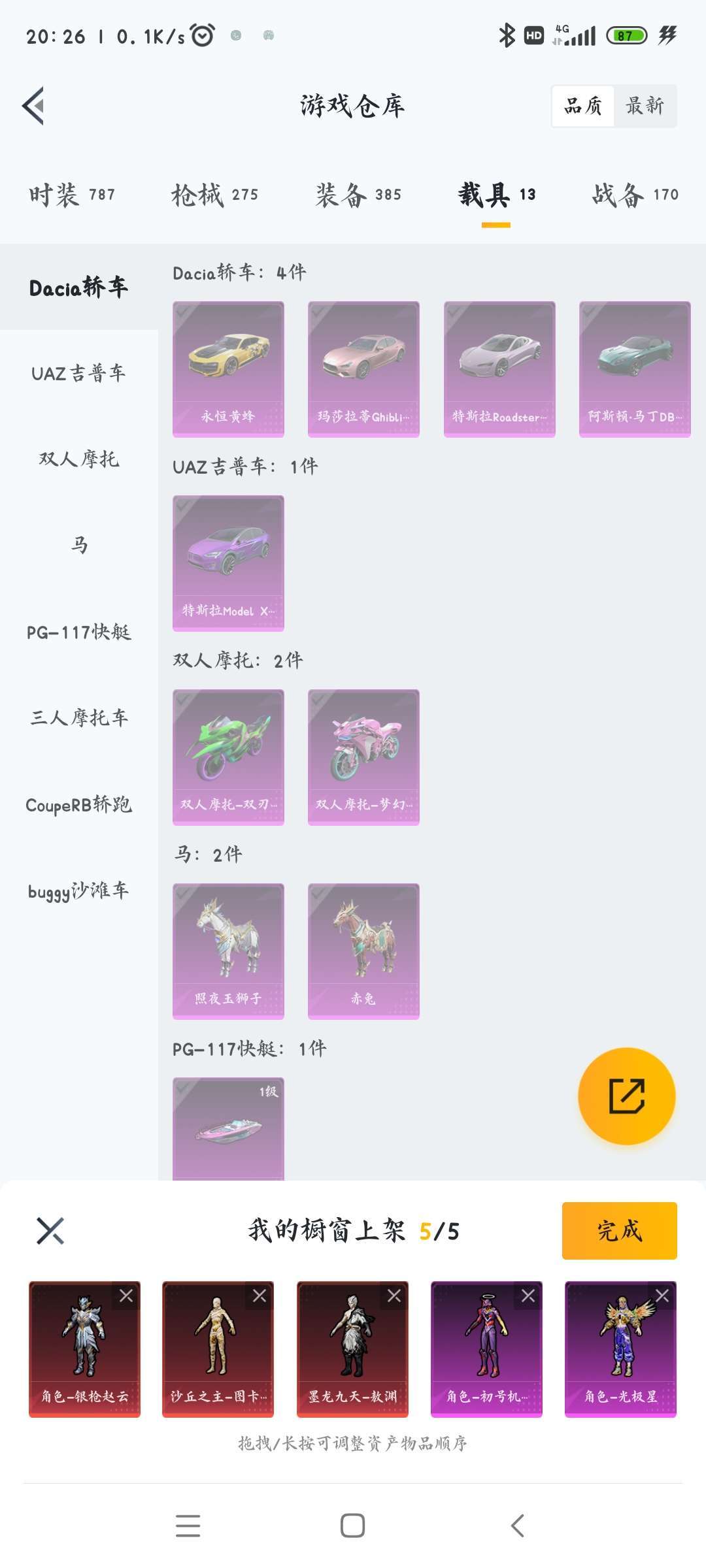Remove 角色-光极星 from the showcase
Image resolution: width=706 pixels, height=1568 pixels.
click(x=662, y=1296)
